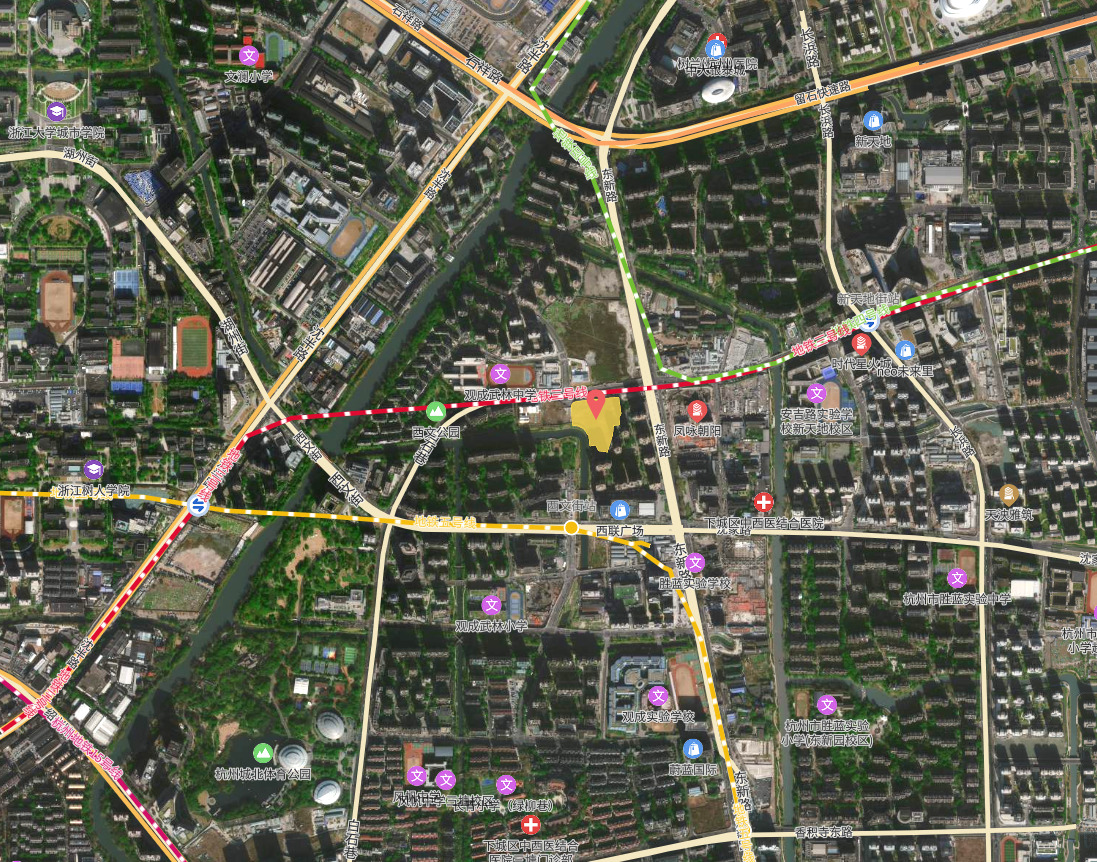Open the 浙江大学城市学院 marker

pyautogui.click(x=57, y=110)
